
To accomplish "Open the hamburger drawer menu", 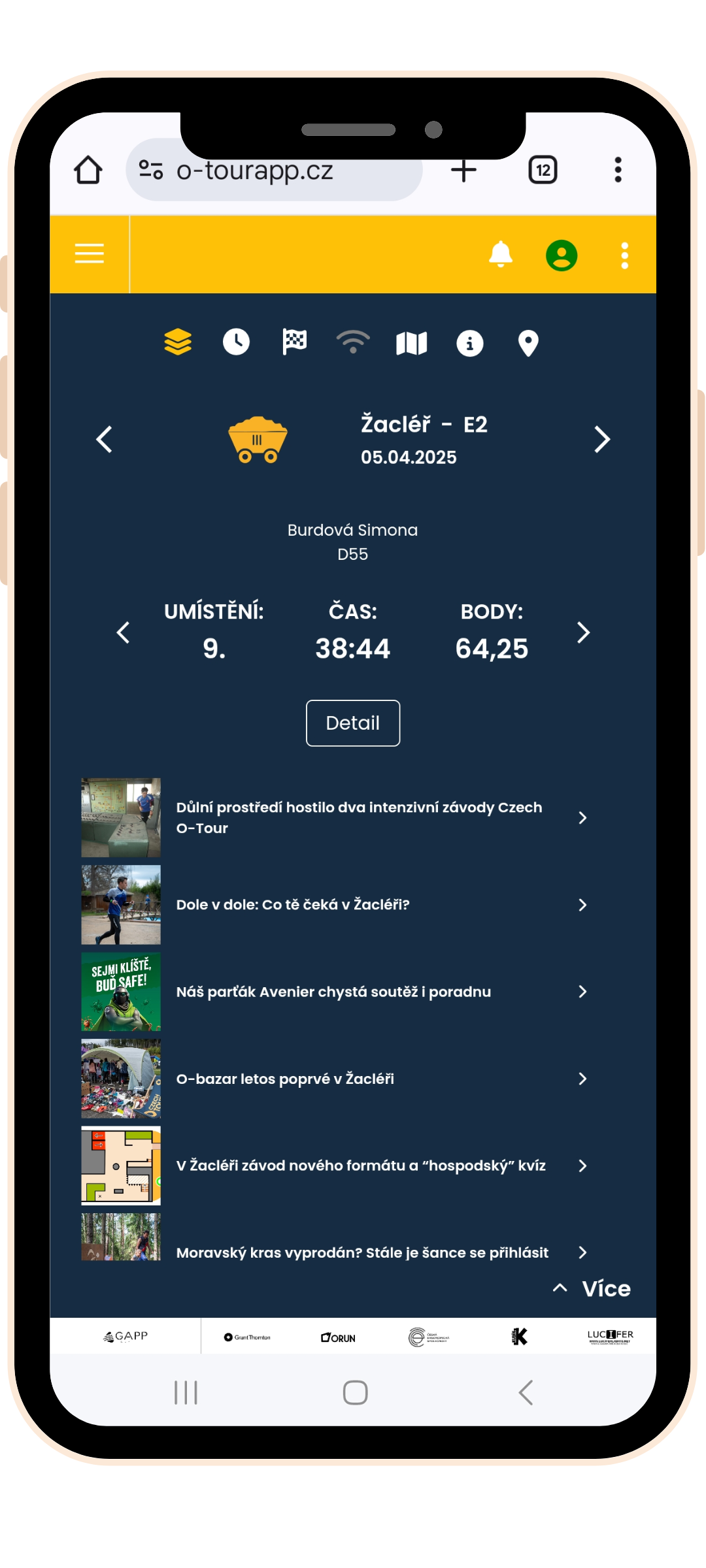I will point(90,253).
